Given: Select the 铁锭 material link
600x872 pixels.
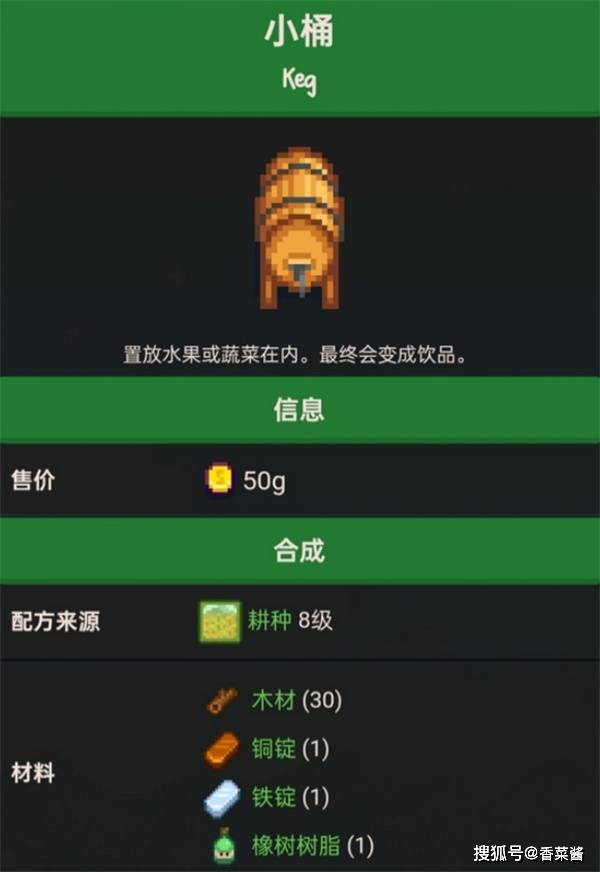Looking at the screenshot, I should (x=272, y=797).
